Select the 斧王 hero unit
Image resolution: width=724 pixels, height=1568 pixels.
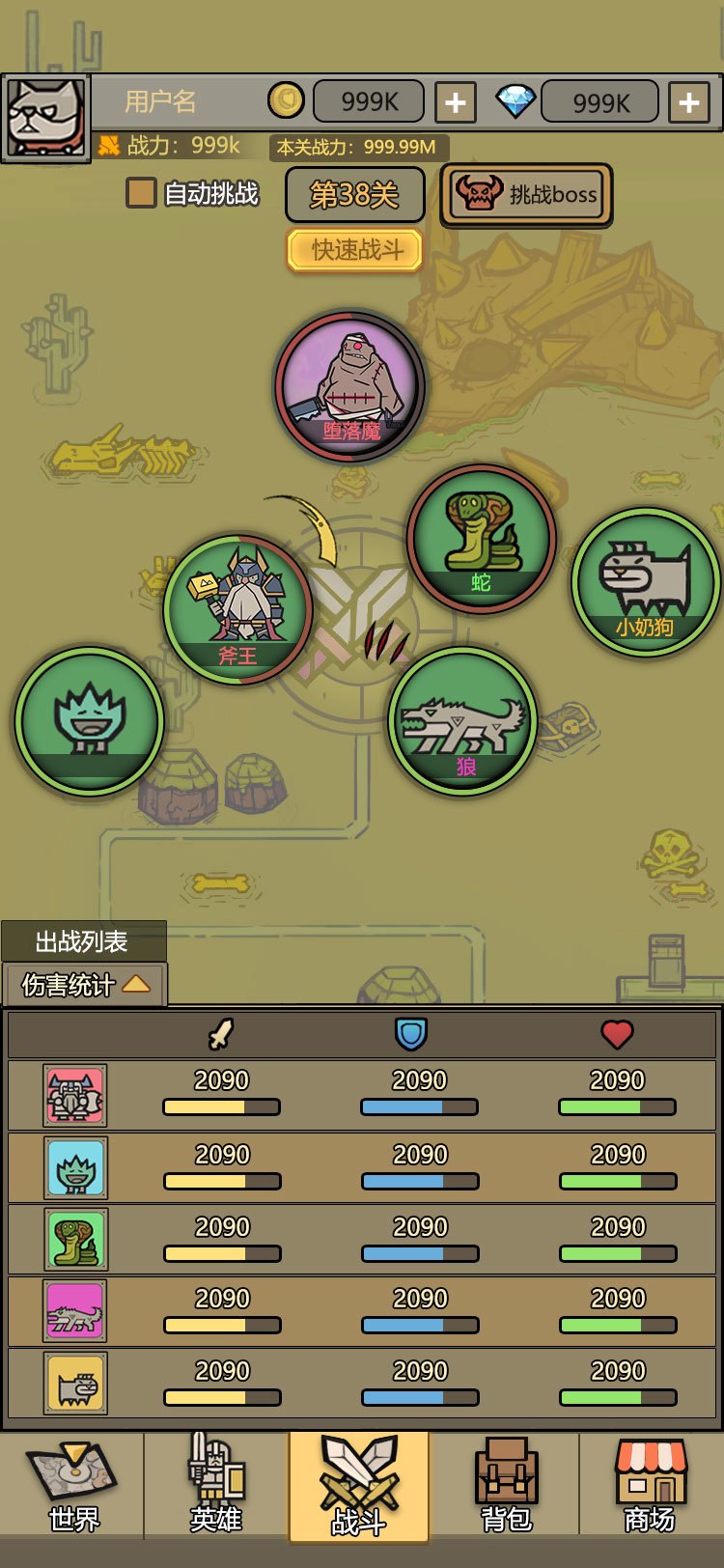pyautogui.click(x=237, y=608)
